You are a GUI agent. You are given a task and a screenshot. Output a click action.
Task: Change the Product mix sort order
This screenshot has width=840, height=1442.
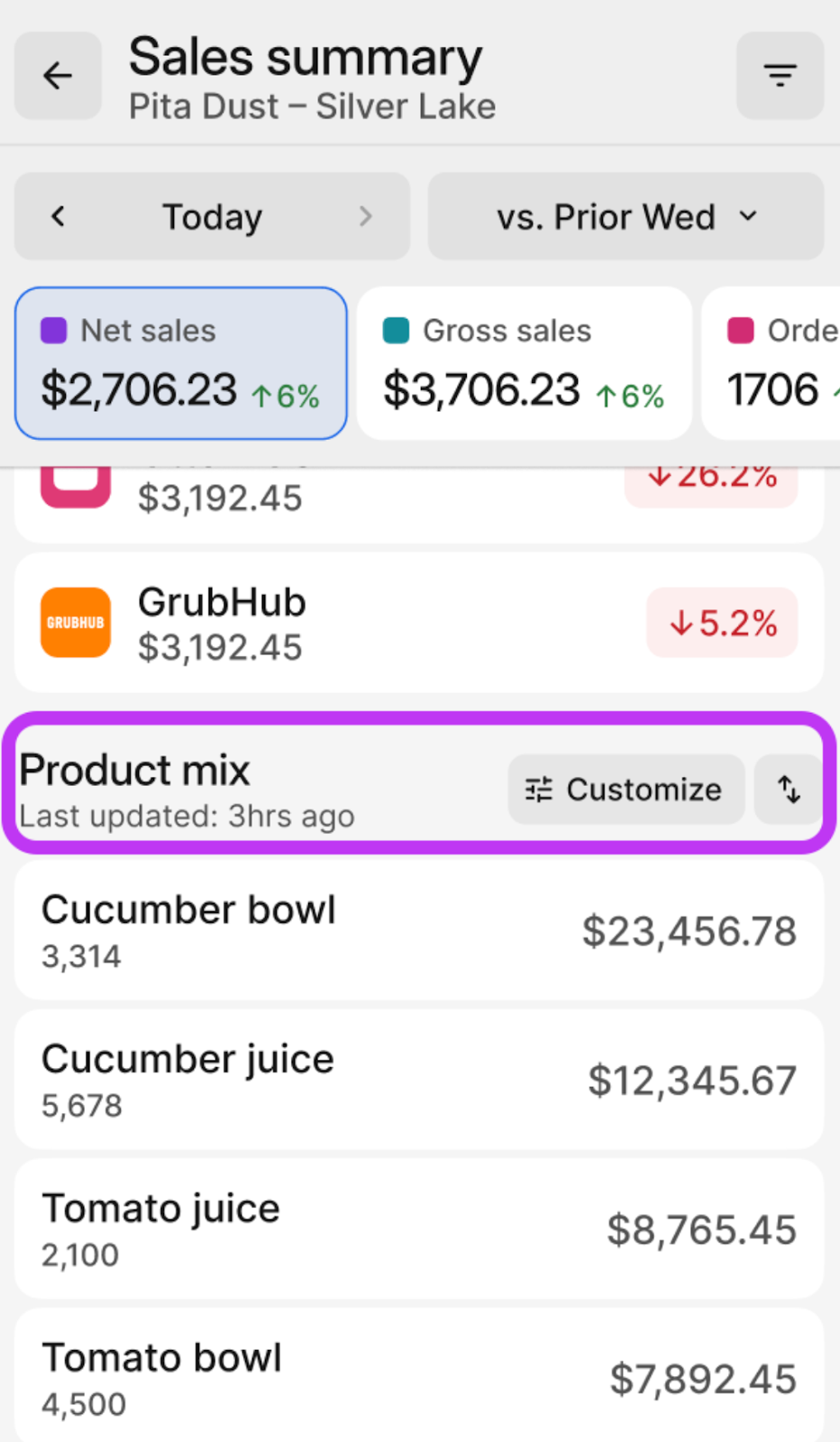tap(789, 789)
